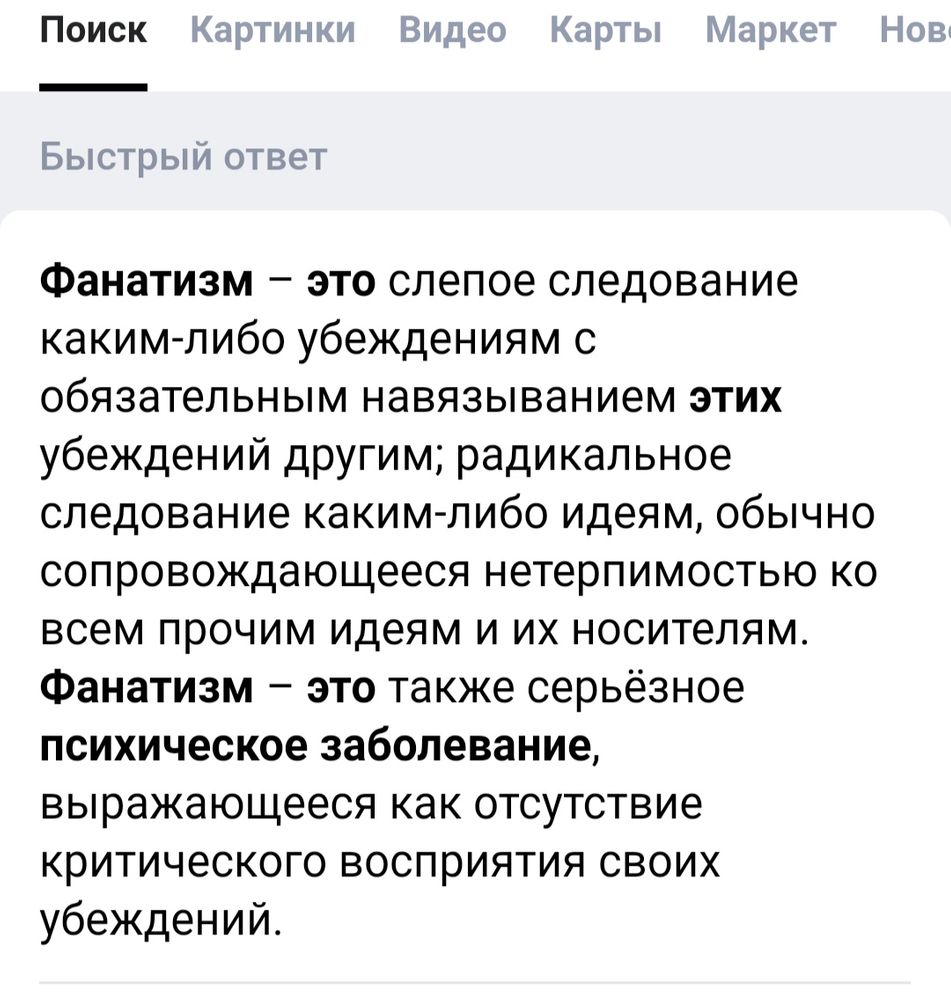
Task: Select the Карты tab
Action: 605,32
